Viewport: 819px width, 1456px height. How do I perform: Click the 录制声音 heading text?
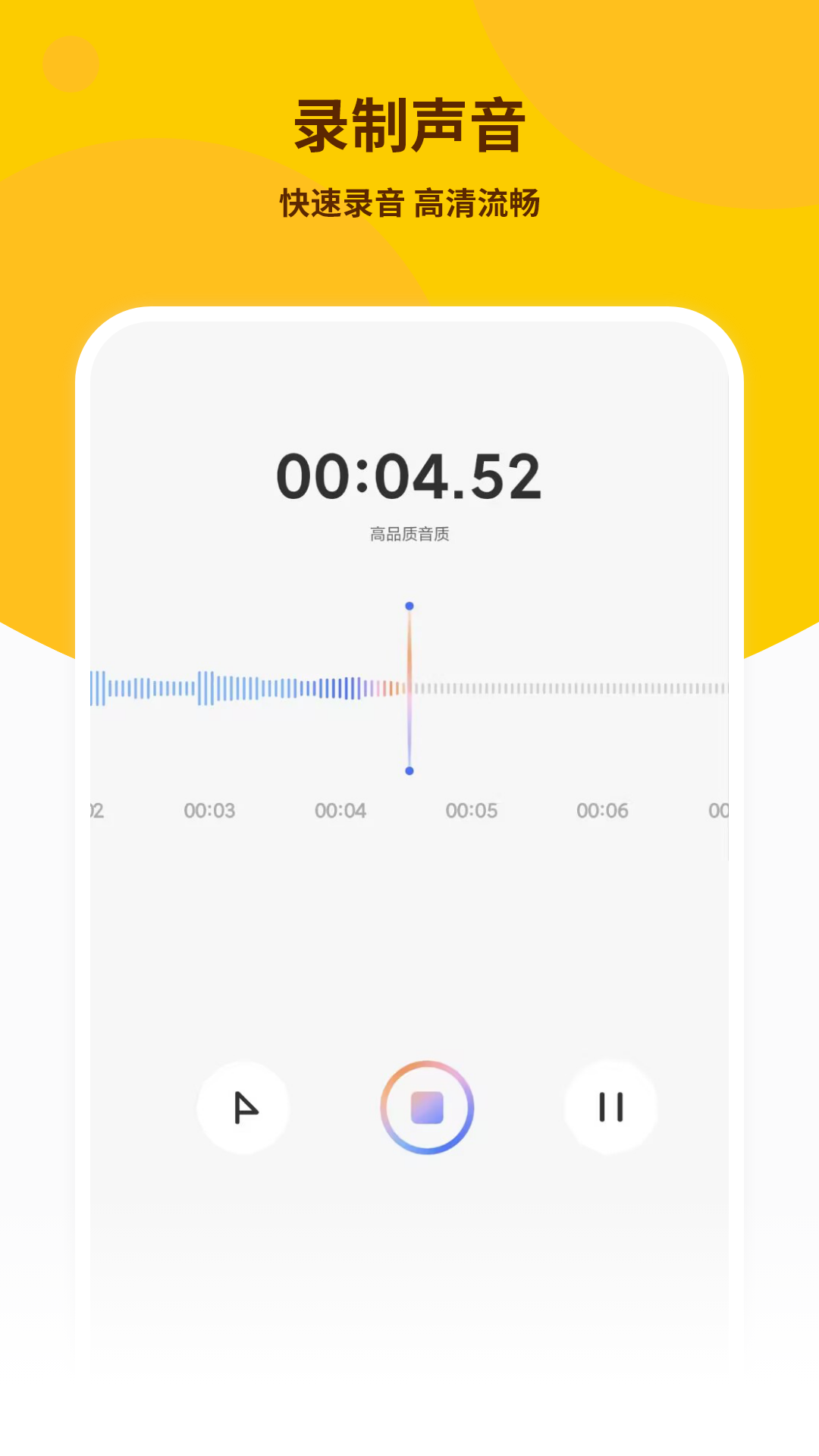[409, 124]
